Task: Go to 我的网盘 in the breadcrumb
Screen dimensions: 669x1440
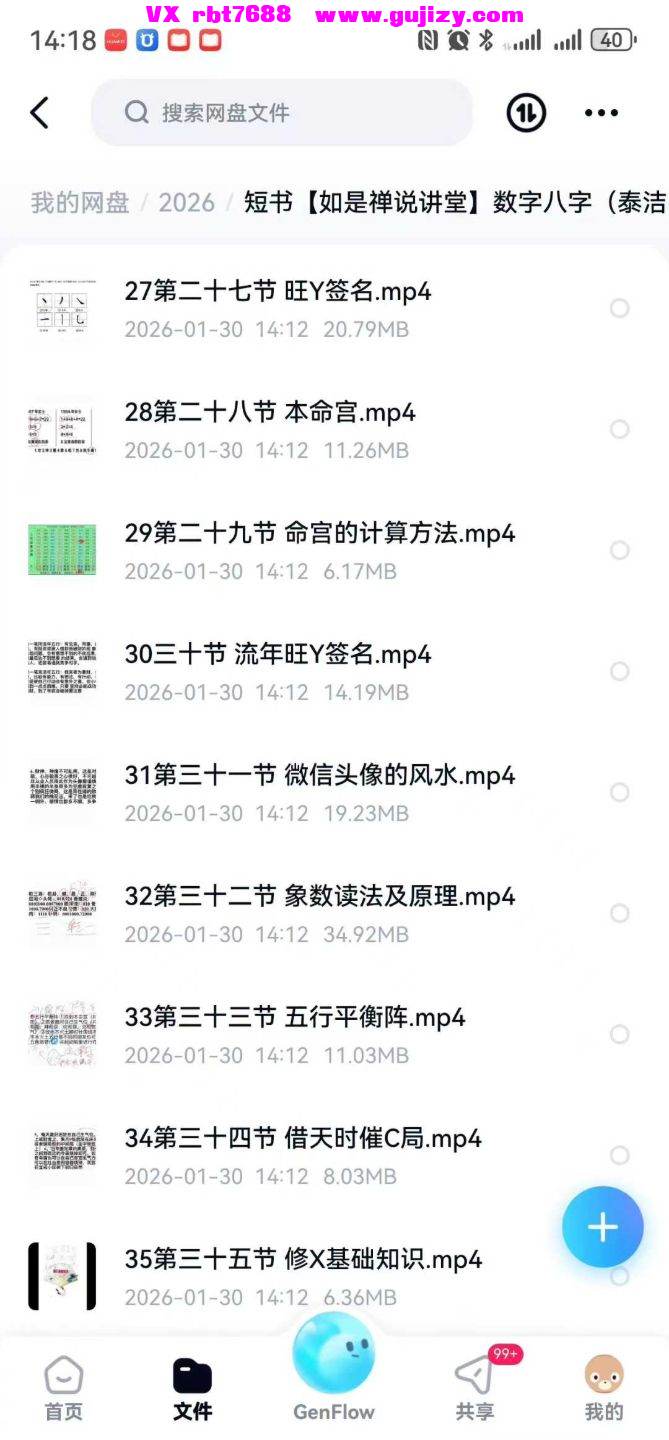Action: click(80, 202)
